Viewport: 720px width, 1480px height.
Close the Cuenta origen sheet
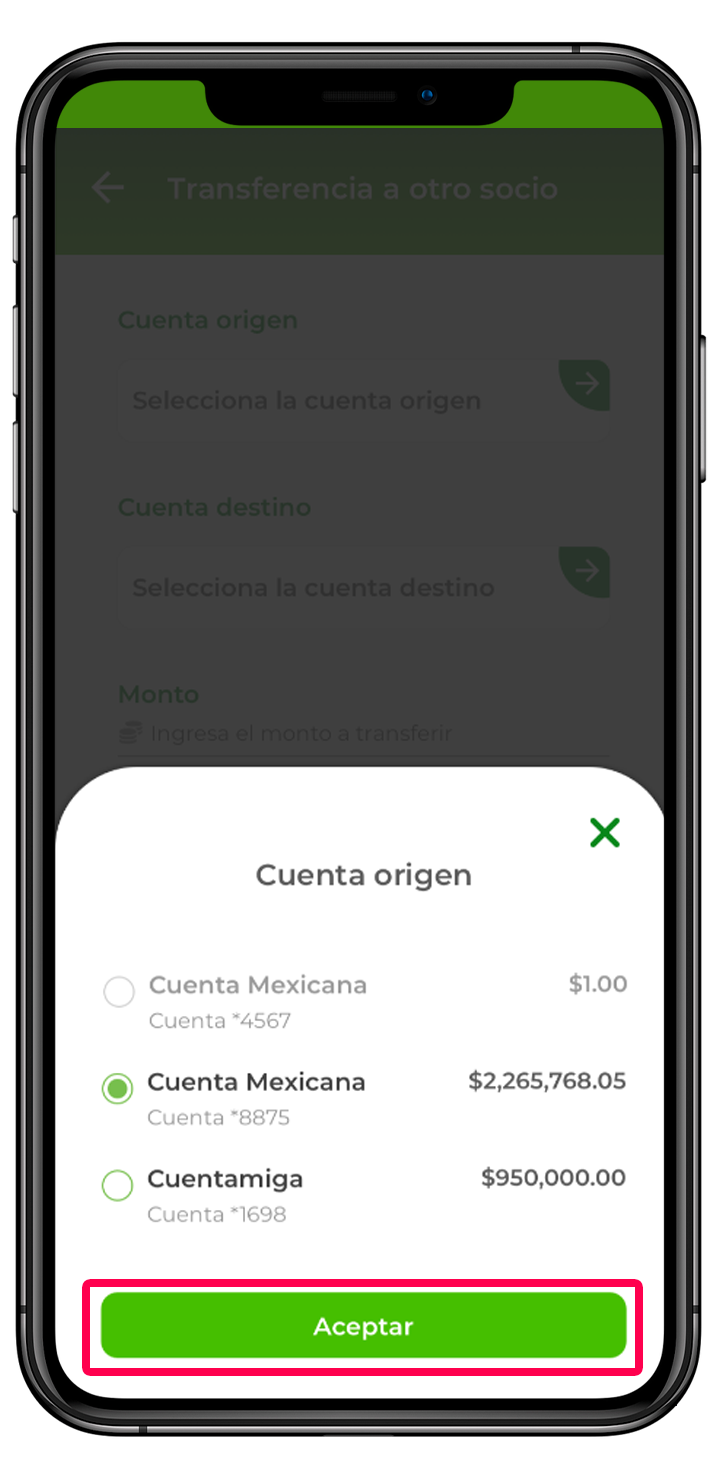[604, 832]
